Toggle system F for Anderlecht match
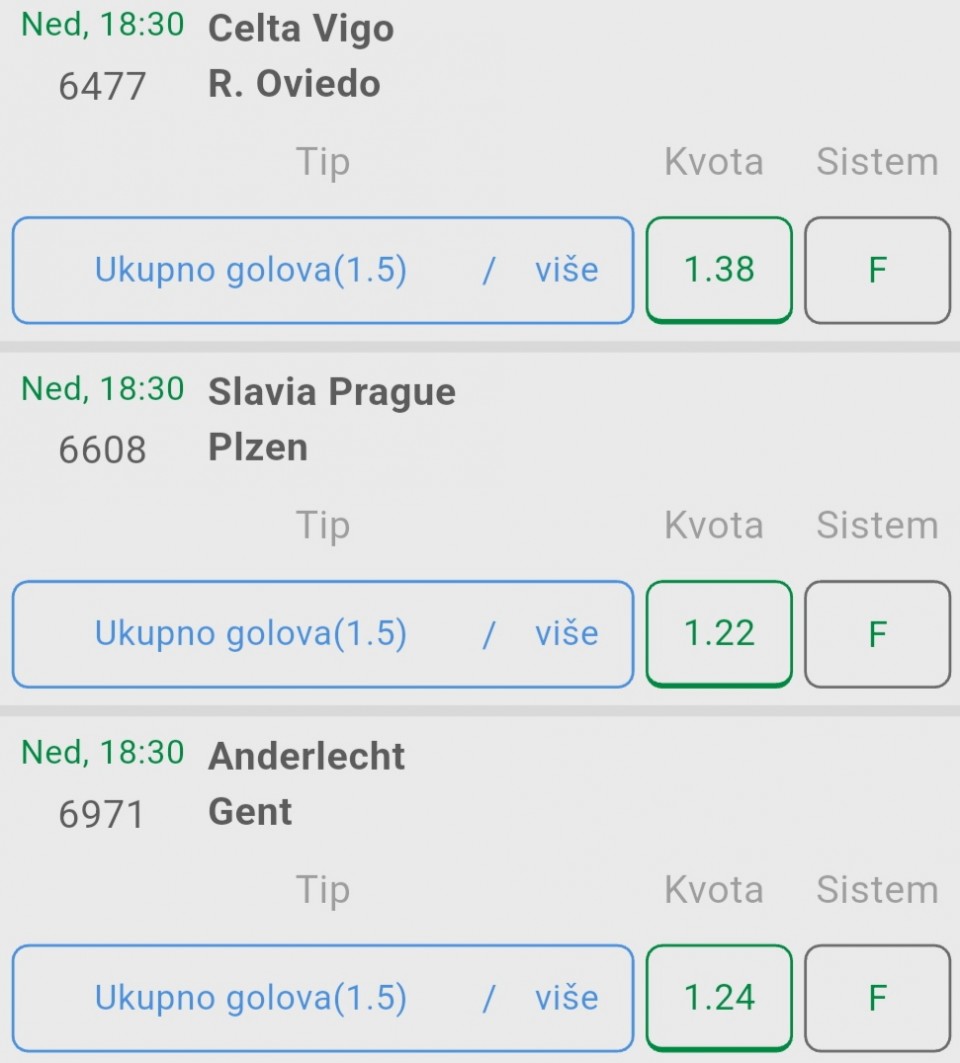The height and width of the screenshot is (1063, 960). point(877,998)
